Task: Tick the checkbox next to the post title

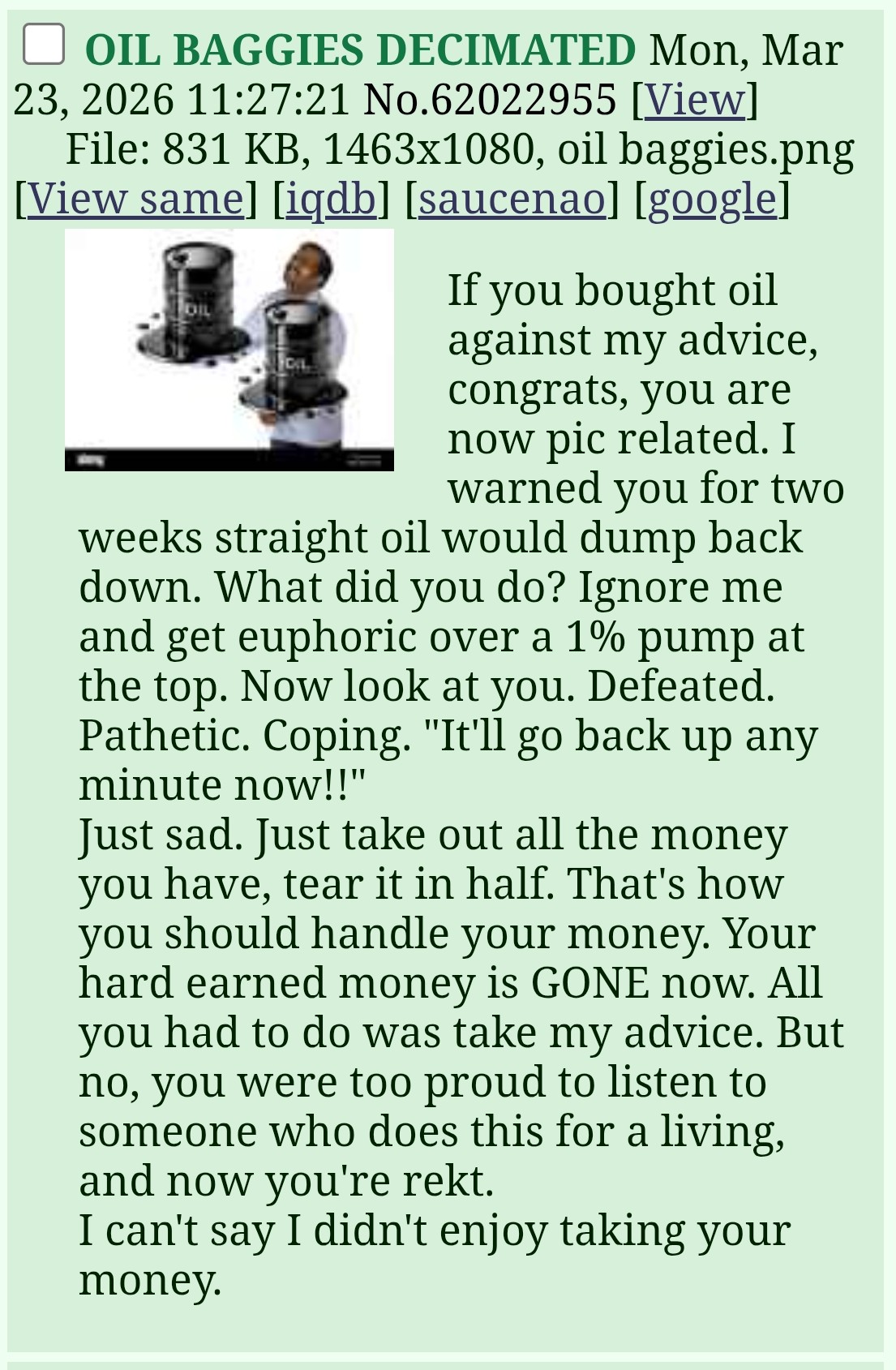Action: (x=44, y=44)
